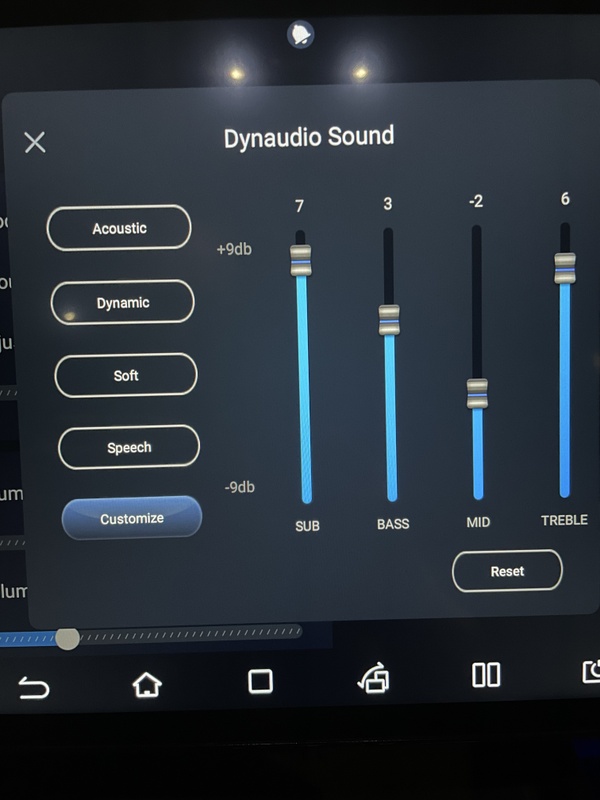Viewport: 600px width, 800px height.
Task: Switch to the Dynamic preset
Action: click(123, 302)
